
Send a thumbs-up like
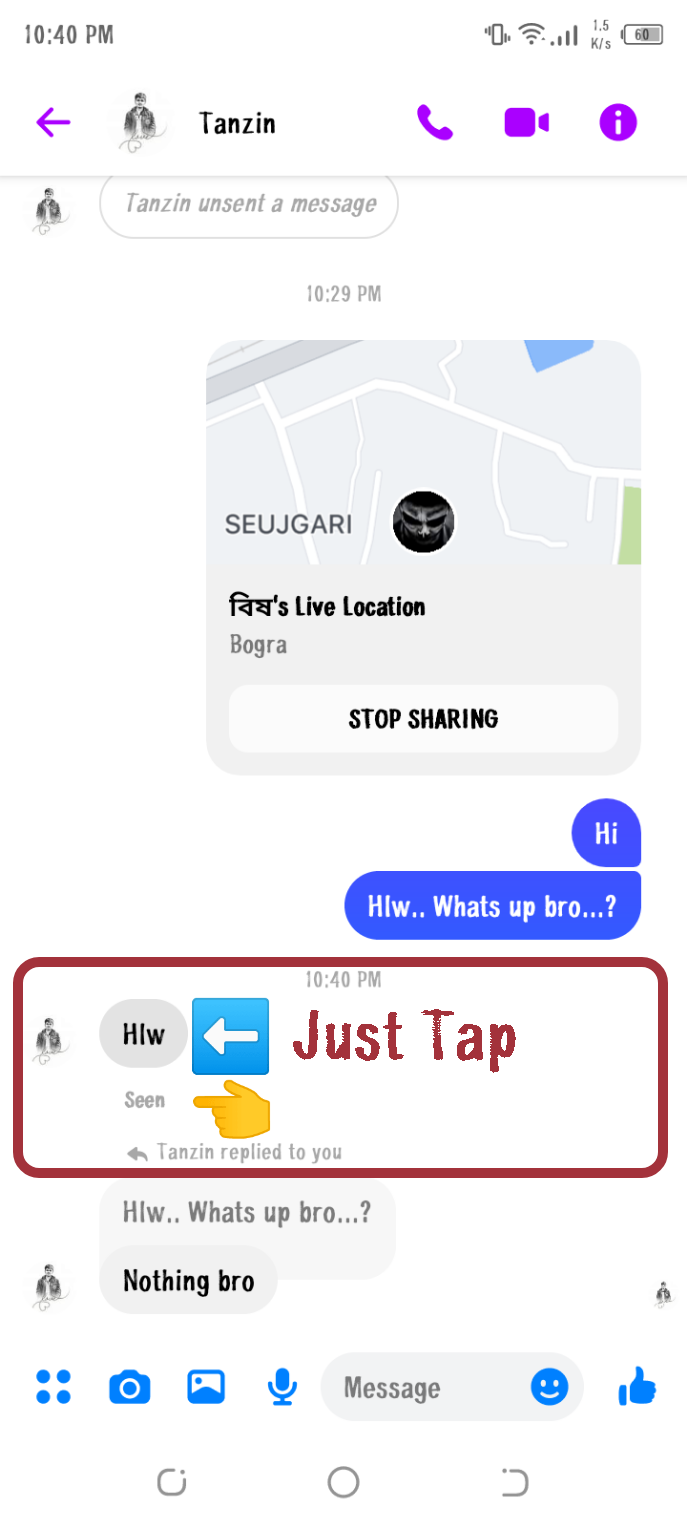point(637,1387)
